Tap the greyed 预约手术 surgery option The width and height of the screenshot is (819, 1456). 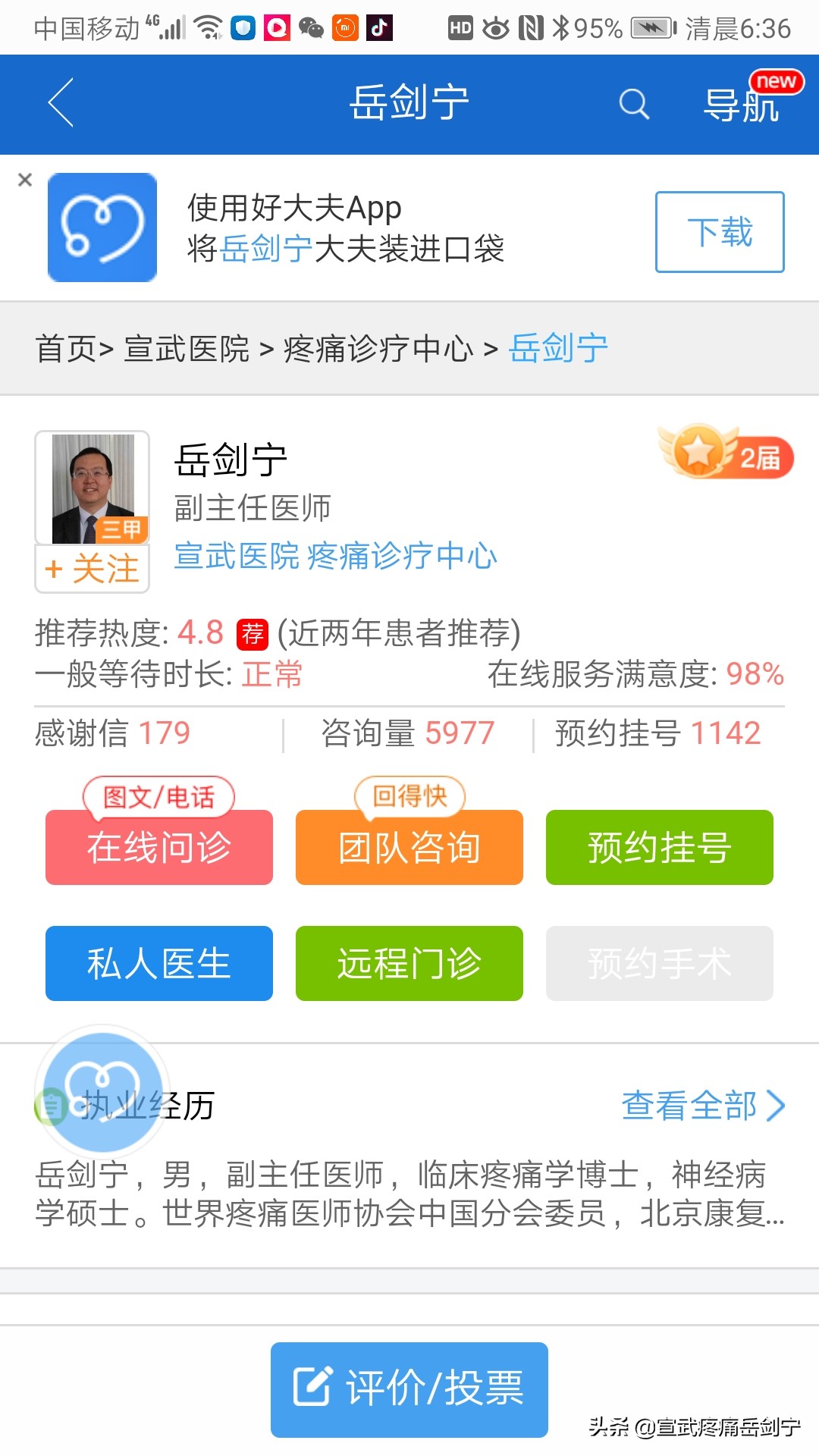tap(659, 964)
